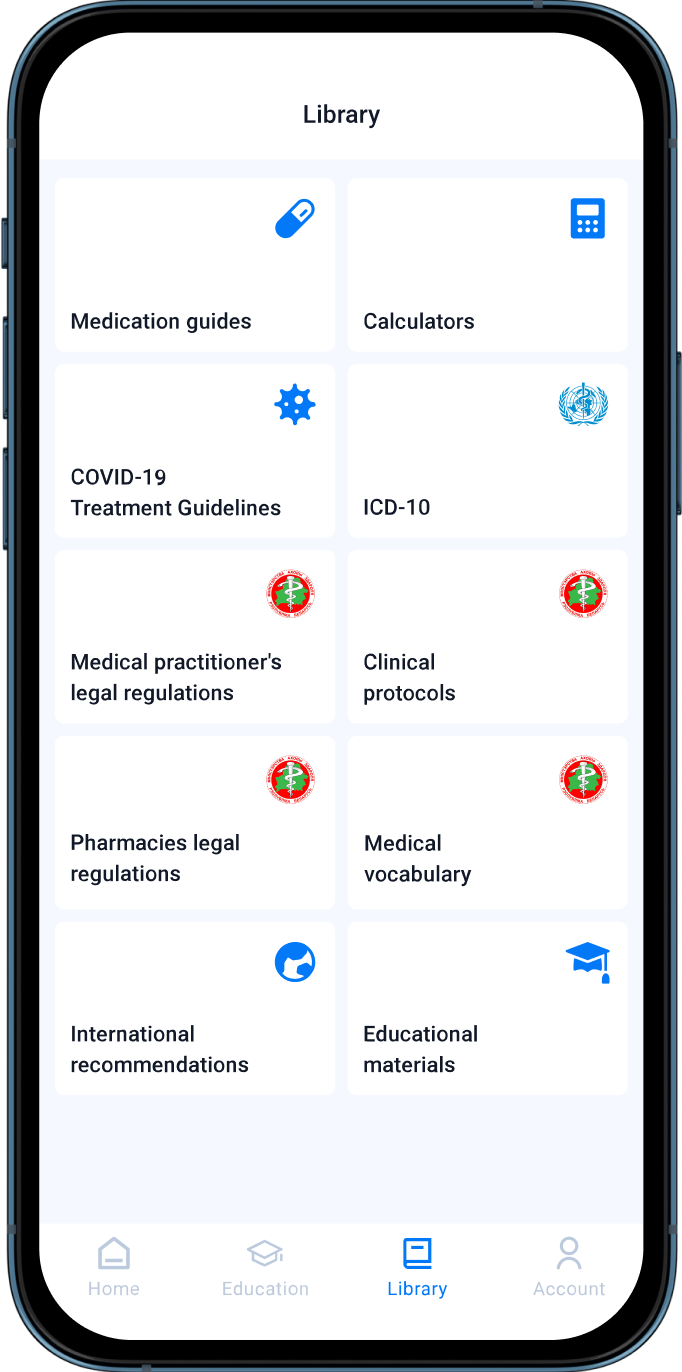Open the Educational materials card

pyautogui.click(x=487, y=1008)
